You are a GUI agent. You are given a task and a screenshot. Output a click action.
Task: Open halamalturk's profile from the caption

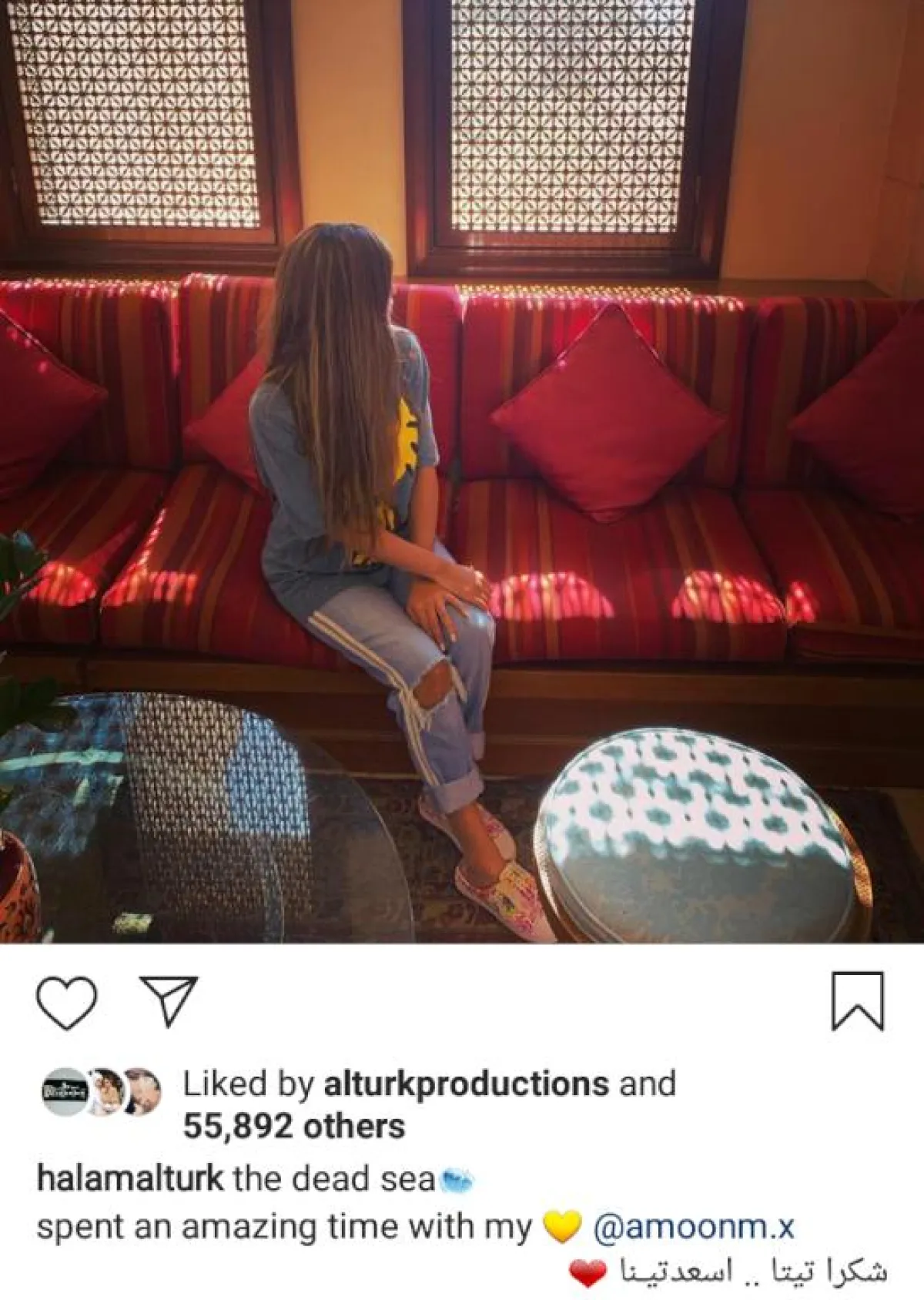[129, 1179]
